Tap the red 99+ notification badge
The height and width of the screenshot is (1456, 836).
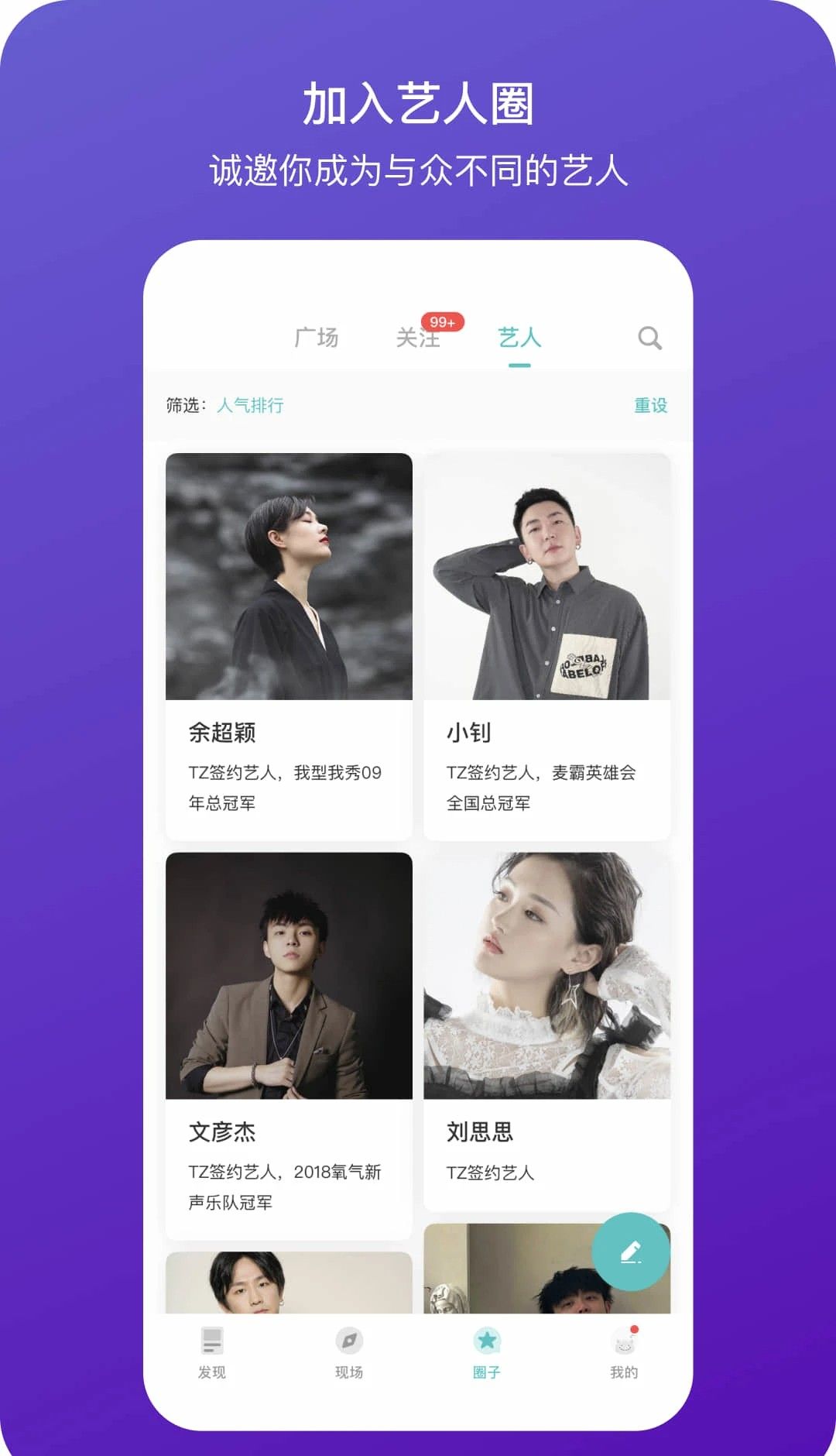click(443, 322)
